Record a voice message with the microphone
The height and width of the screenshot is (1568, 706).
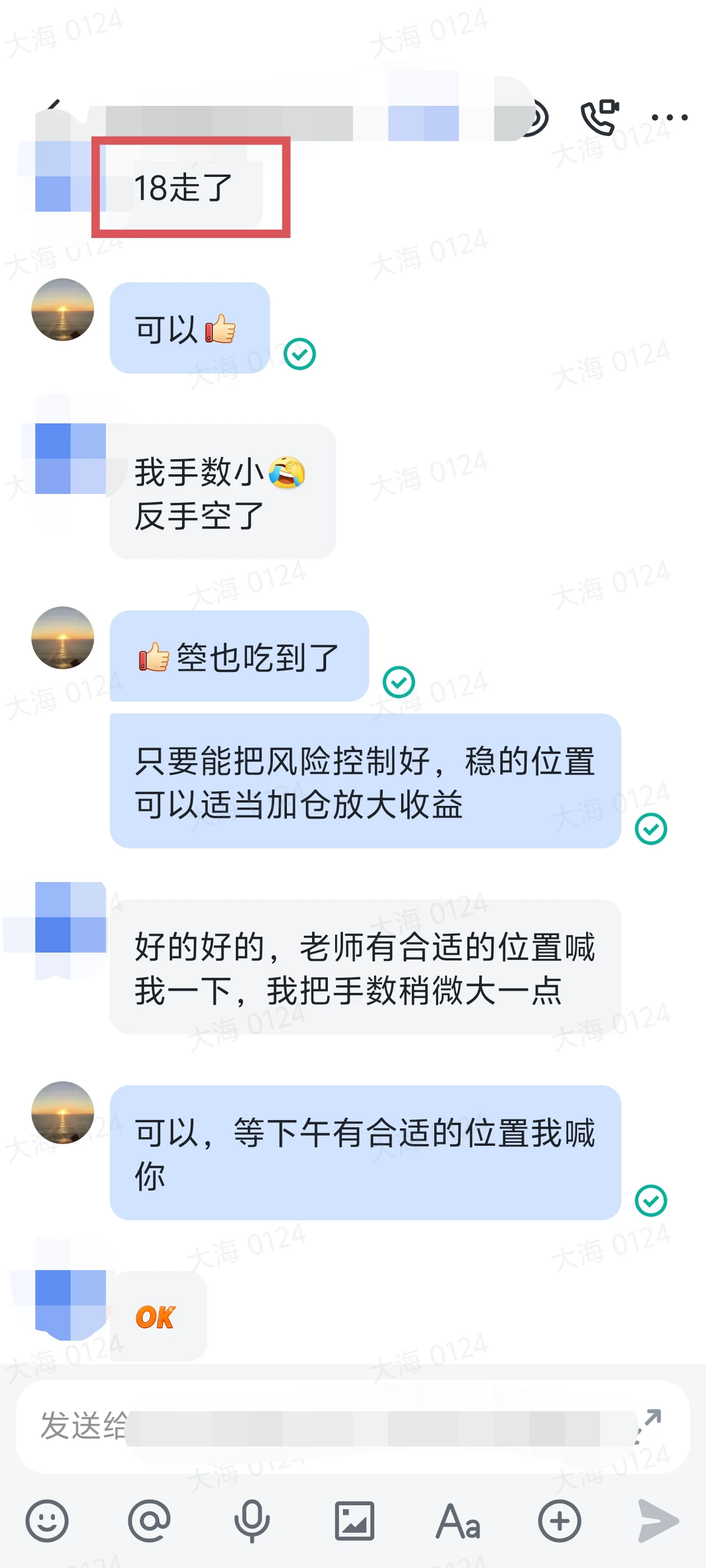(252, 1520)
